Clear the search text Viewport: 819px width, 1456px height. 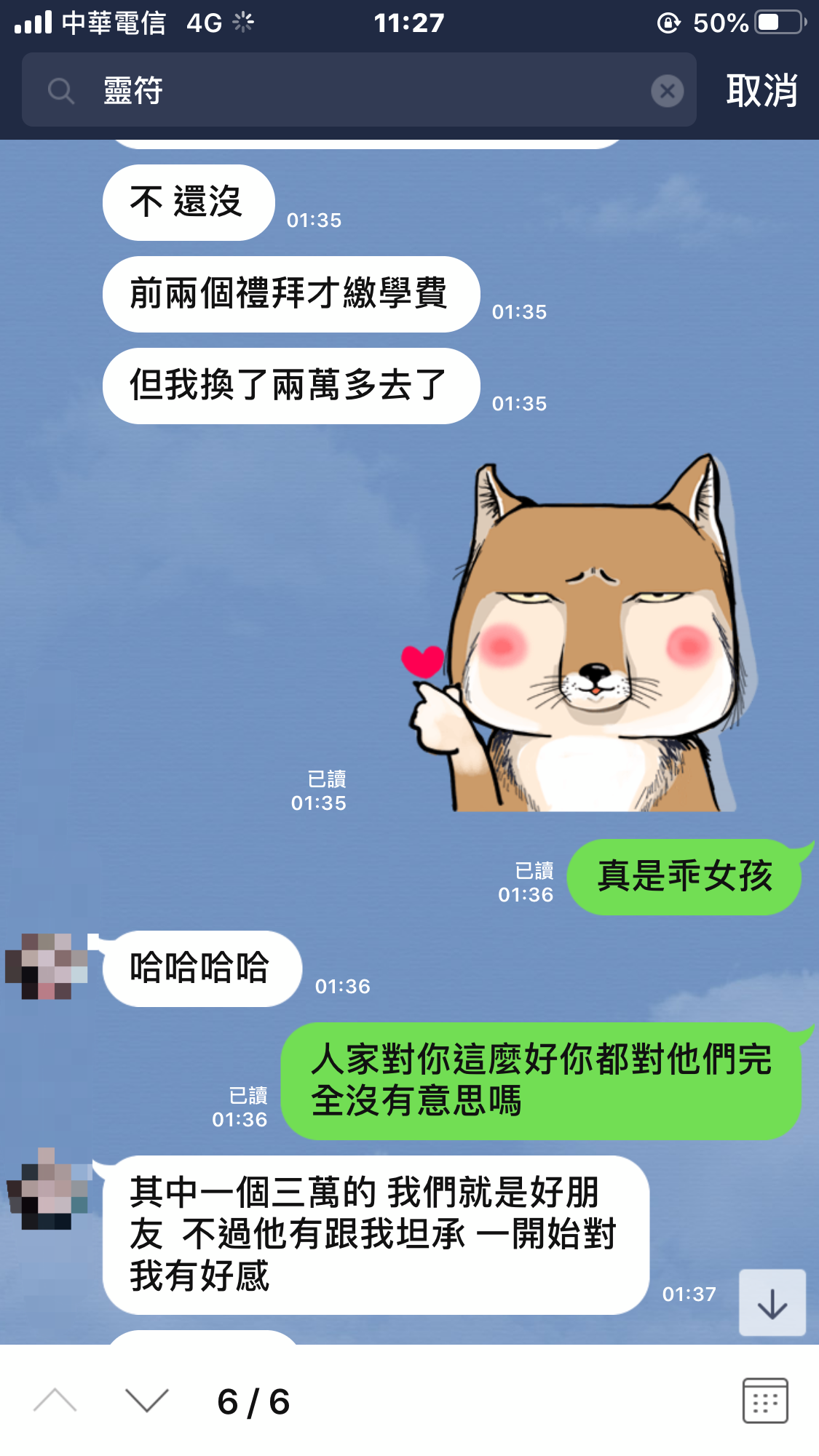(667, 91)
